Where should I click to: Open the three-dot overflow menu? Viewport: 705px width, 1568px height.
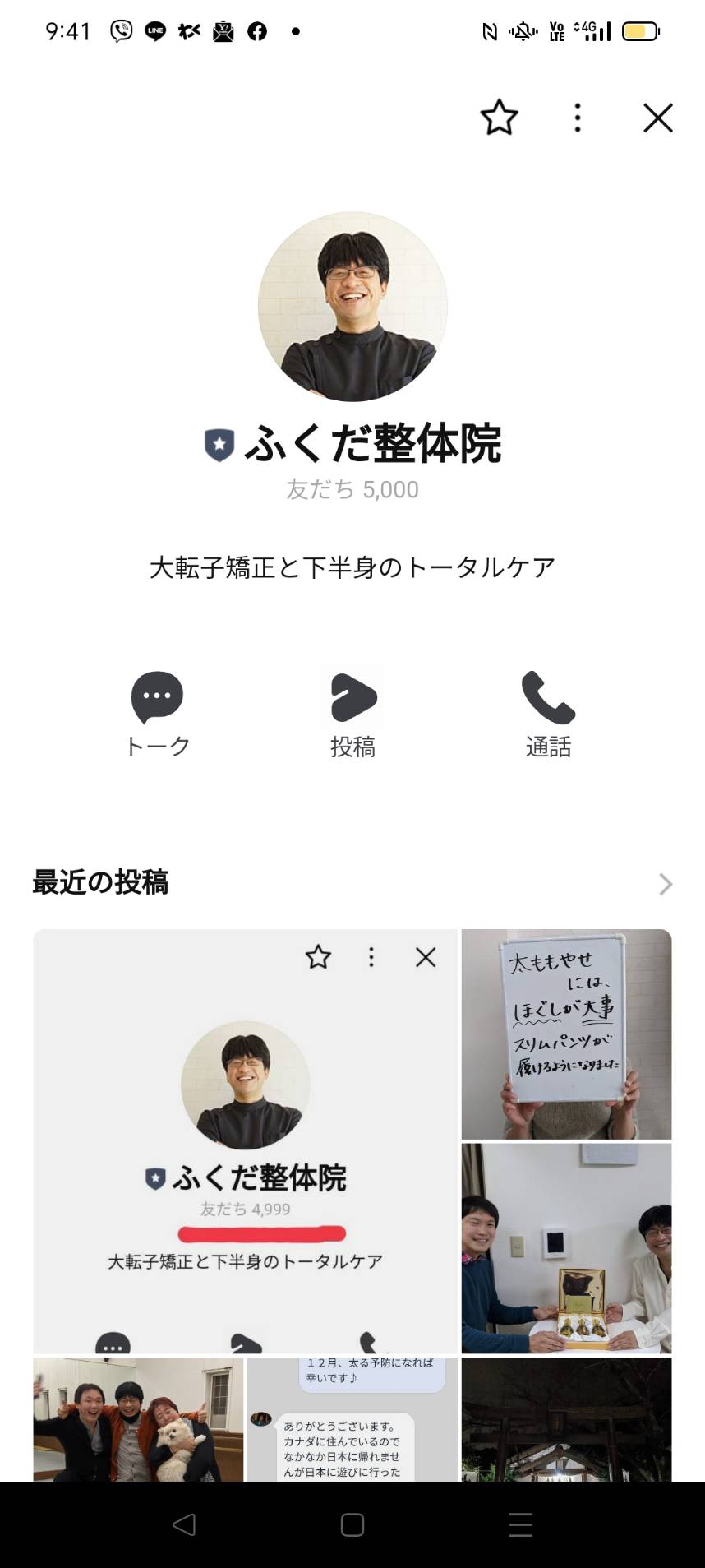pos(578,118)
